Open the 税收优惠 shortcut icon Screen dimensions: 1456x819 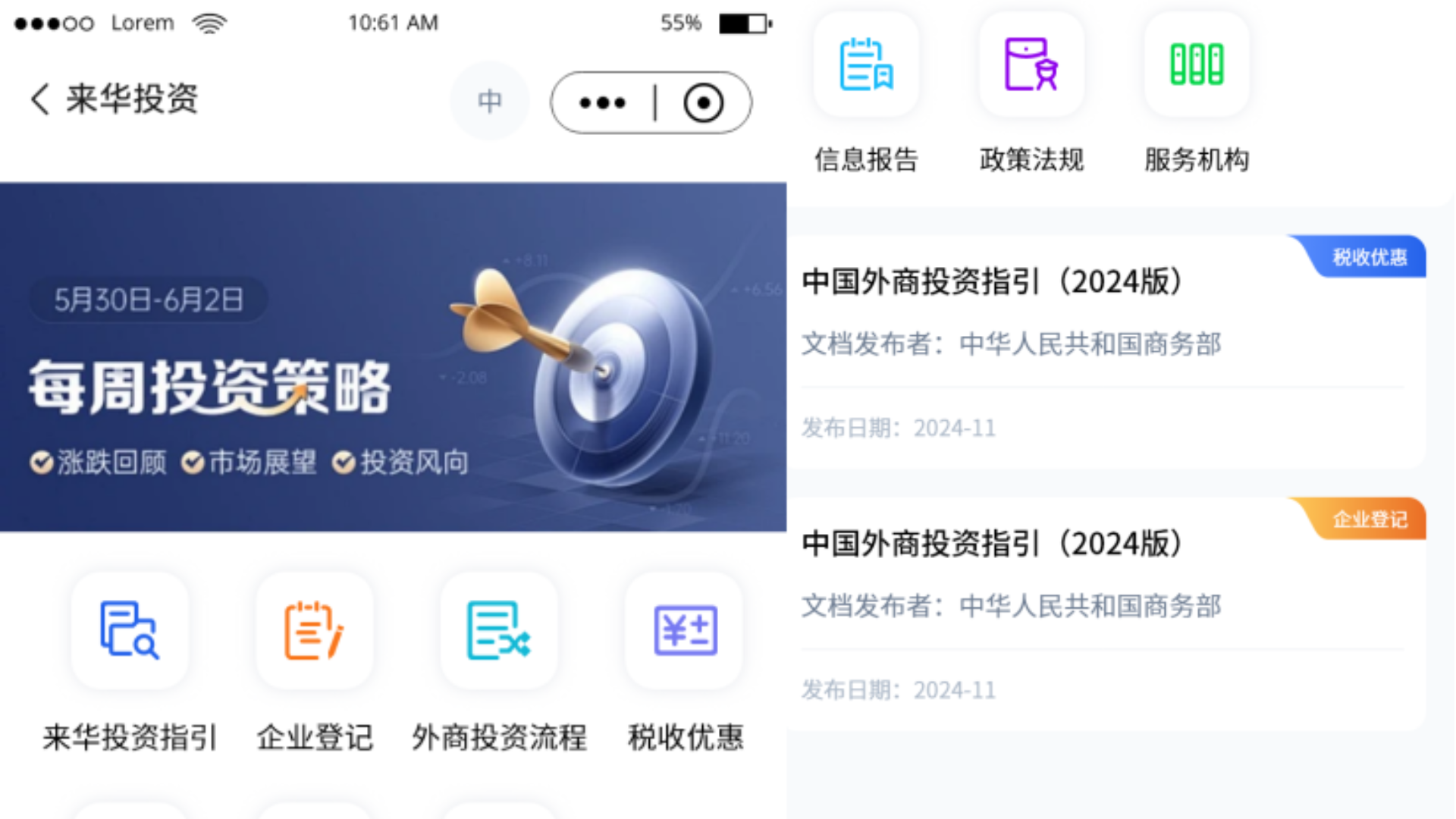coord(685,631)
